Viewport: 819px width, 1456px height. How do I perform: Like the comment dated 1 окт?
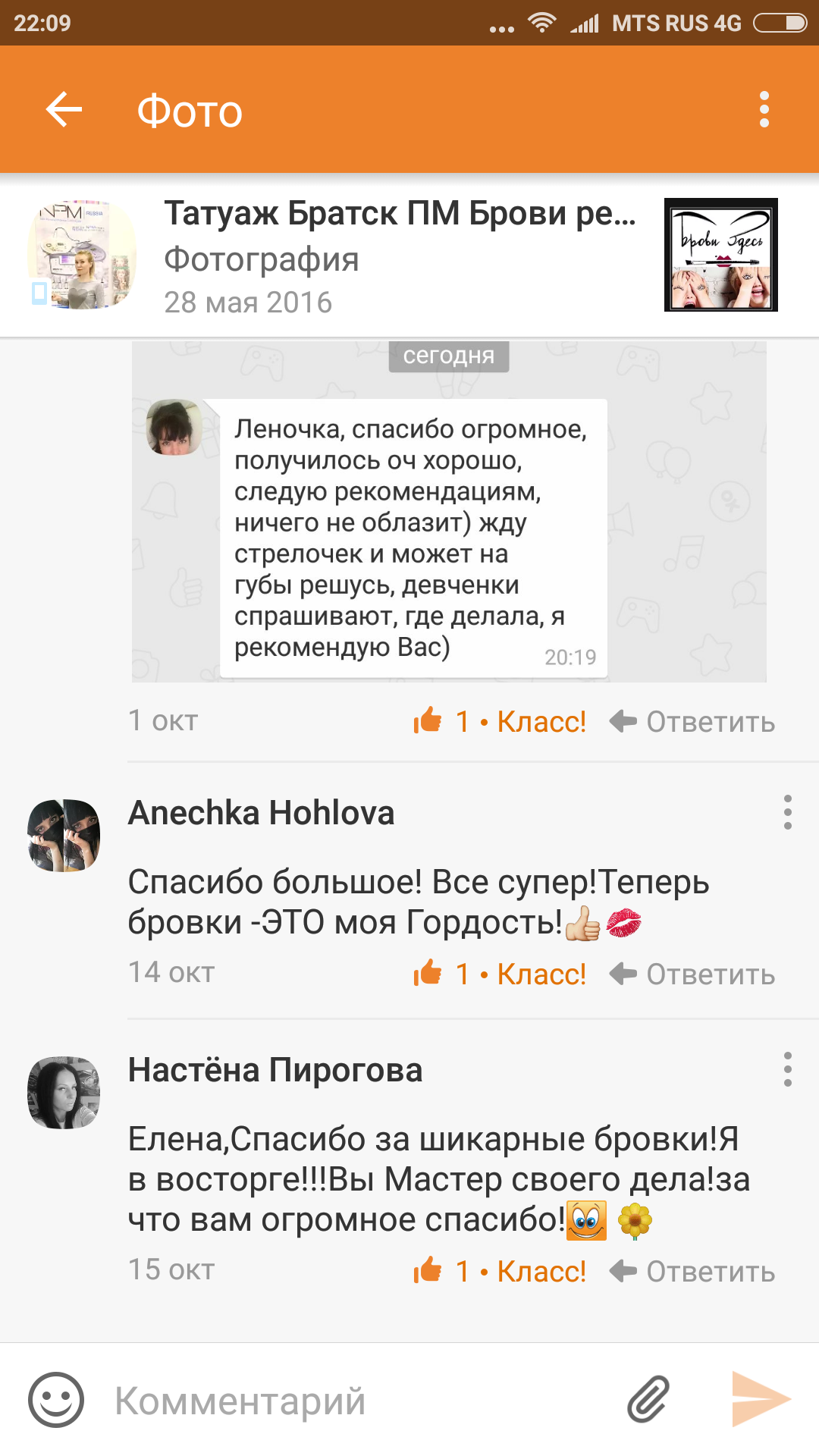pos(500,721)
